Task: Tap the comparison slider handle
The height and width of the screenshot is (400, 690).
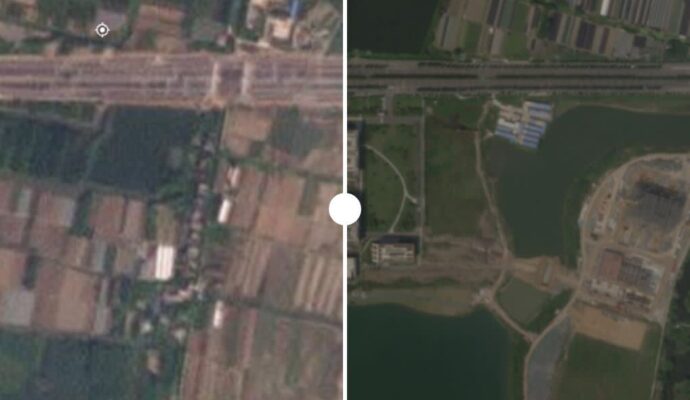Action: (x=345, y=209)
